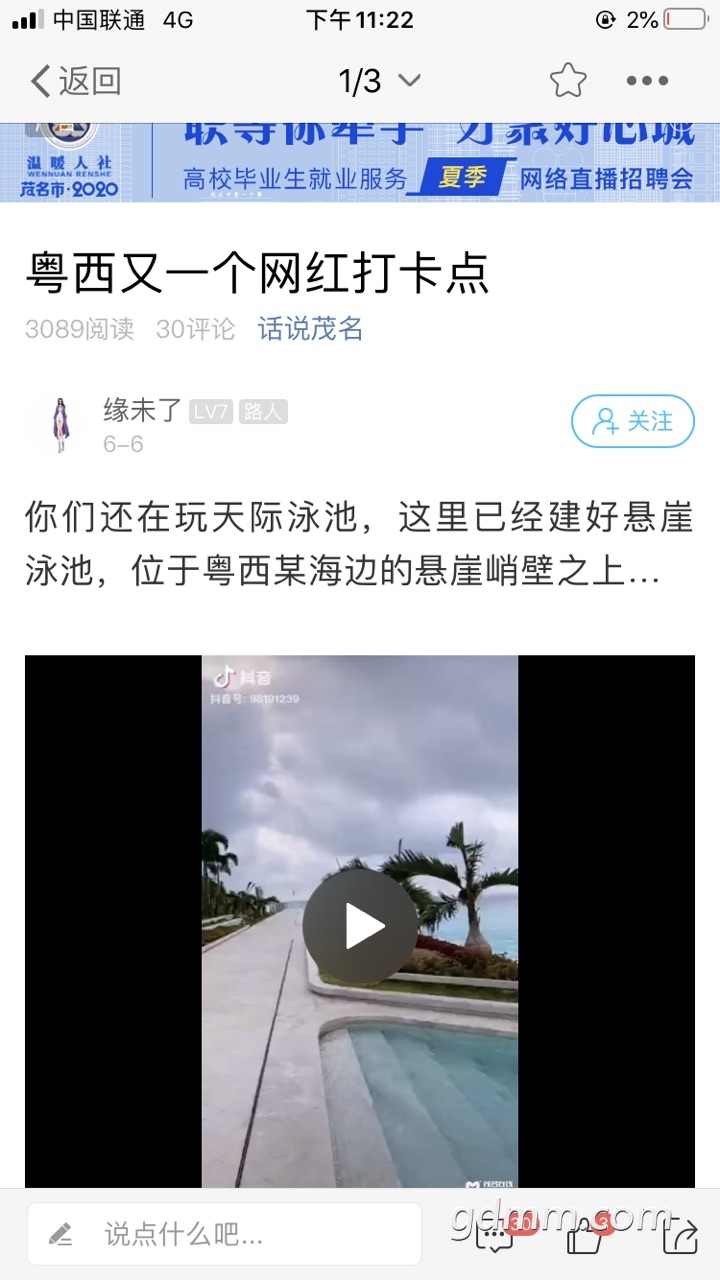
Task: Play the cliff pool video
Action: [x=360, y=927]
